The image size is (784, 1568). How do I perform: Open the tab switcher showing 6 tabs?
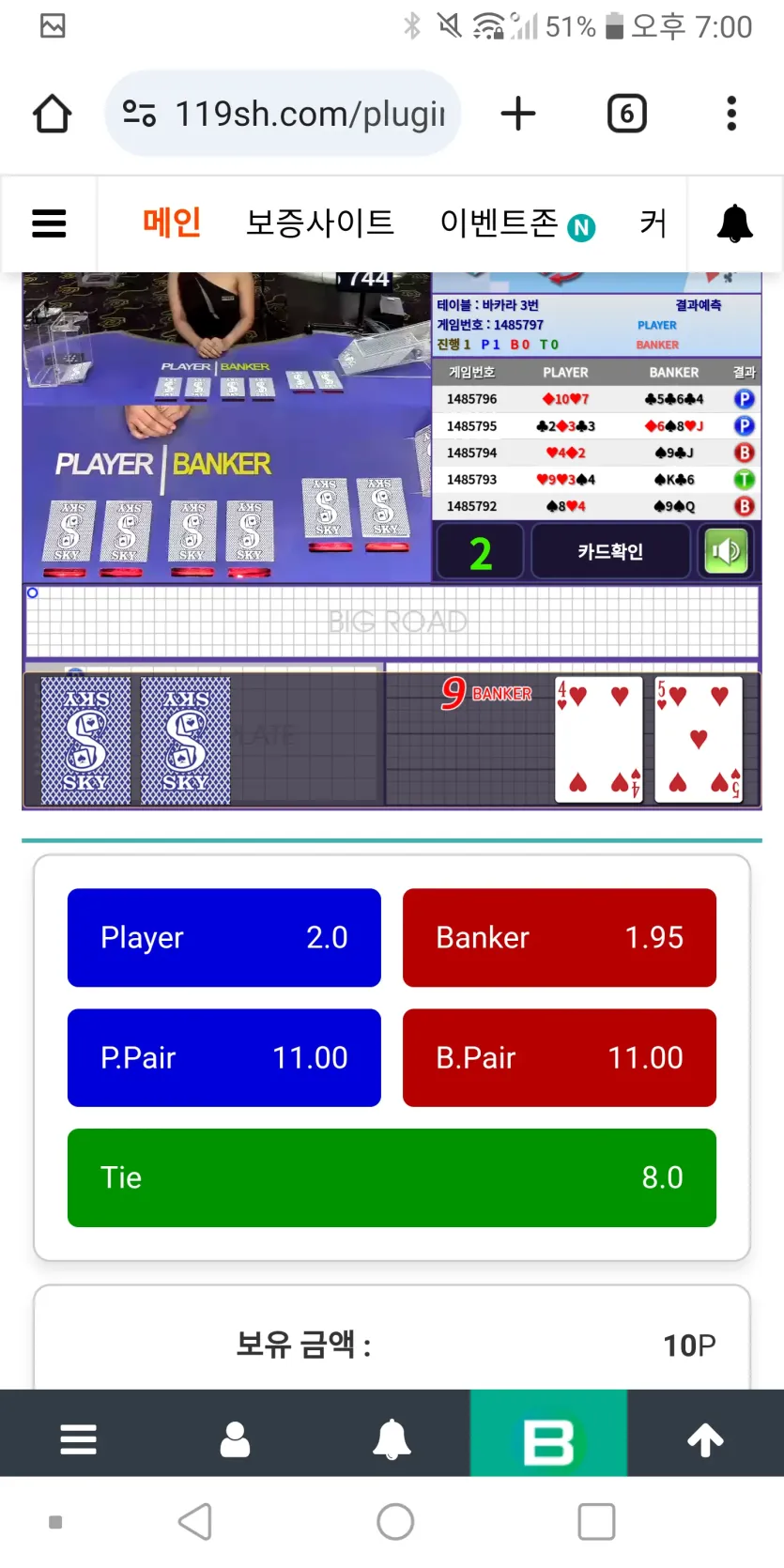626,115
